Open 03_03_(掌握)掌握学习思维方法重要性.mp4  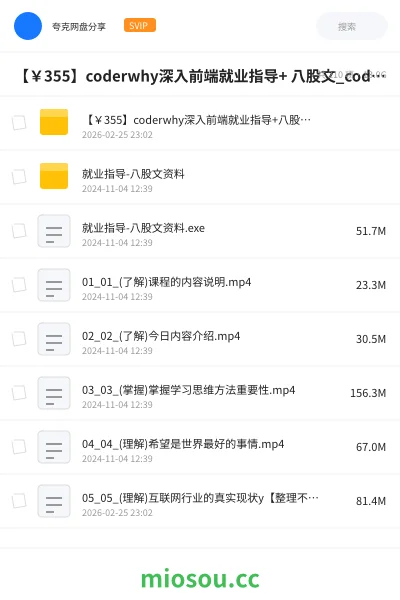(200, 393)
